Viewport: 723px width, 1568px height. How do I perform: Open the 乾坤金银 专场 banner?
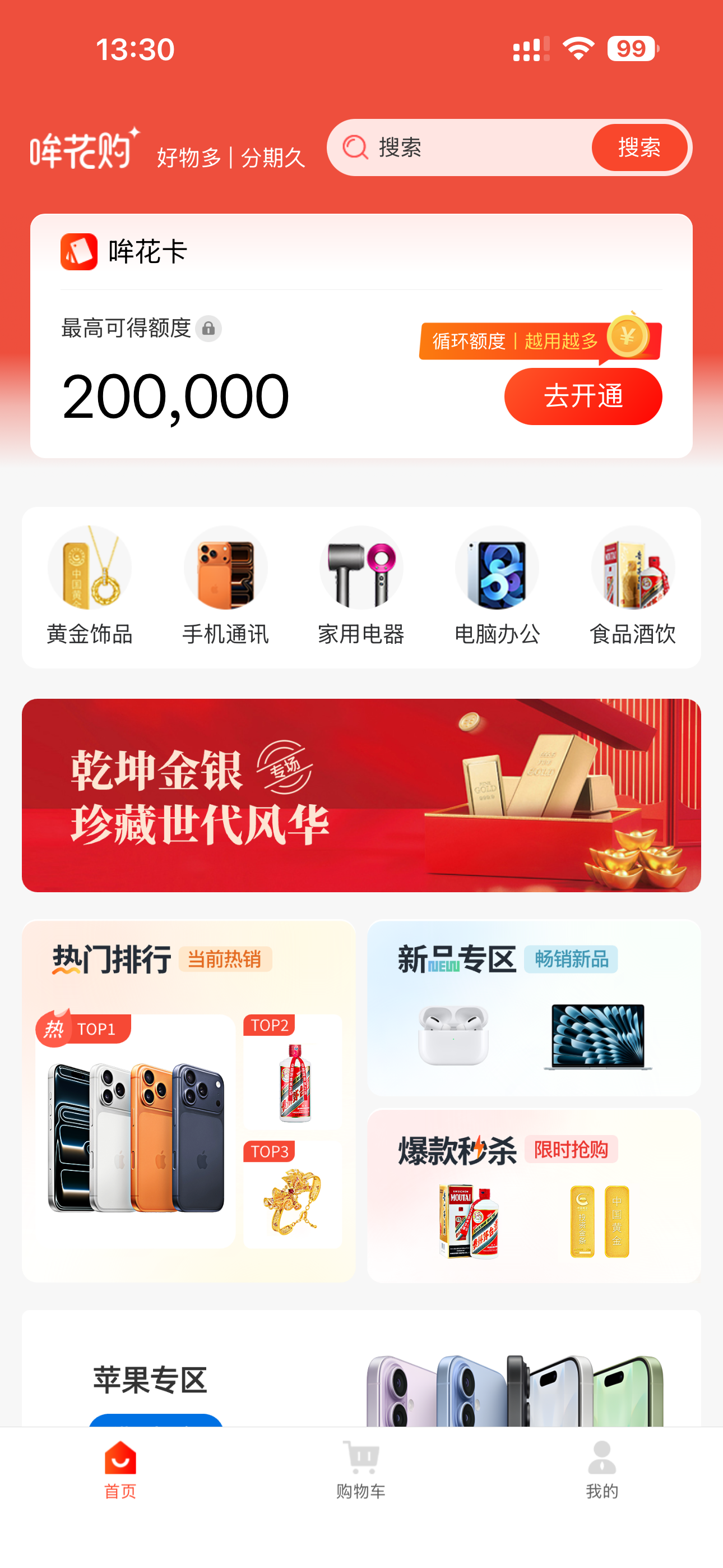coord(361,795)
